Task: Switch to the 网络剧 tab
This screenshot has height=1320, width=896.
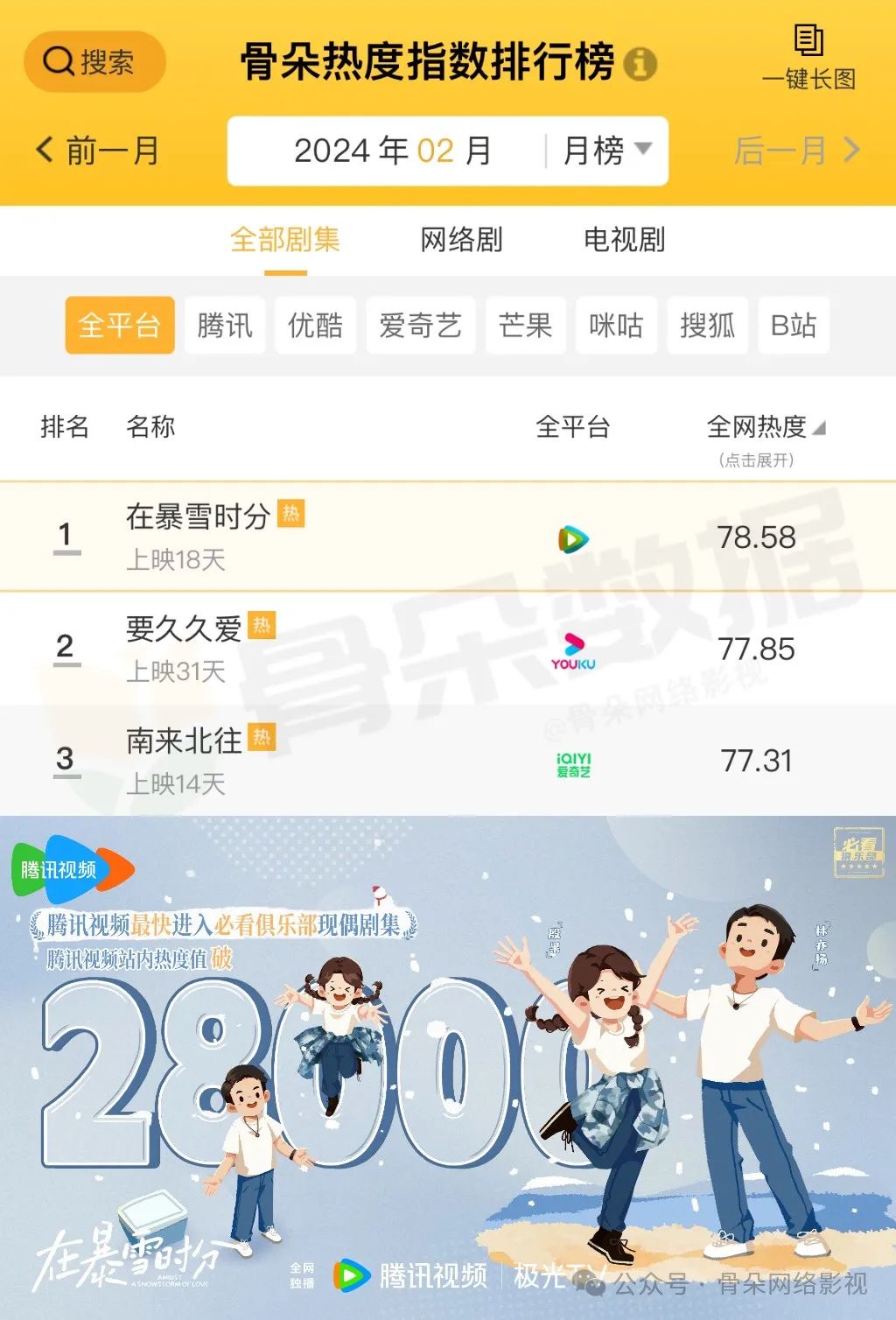Action: pyautogui.click(x=461, y=240)
